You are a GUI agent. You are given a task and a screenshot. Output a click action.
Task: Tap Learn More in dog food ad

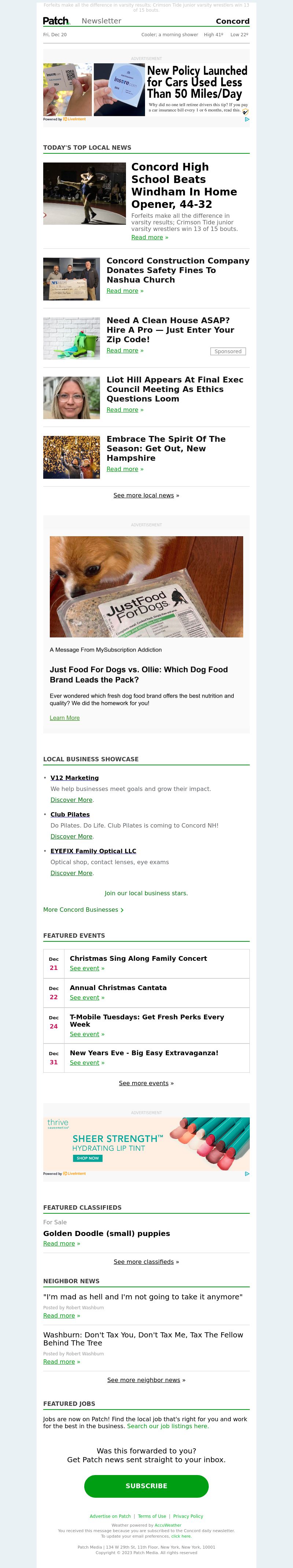64,718
